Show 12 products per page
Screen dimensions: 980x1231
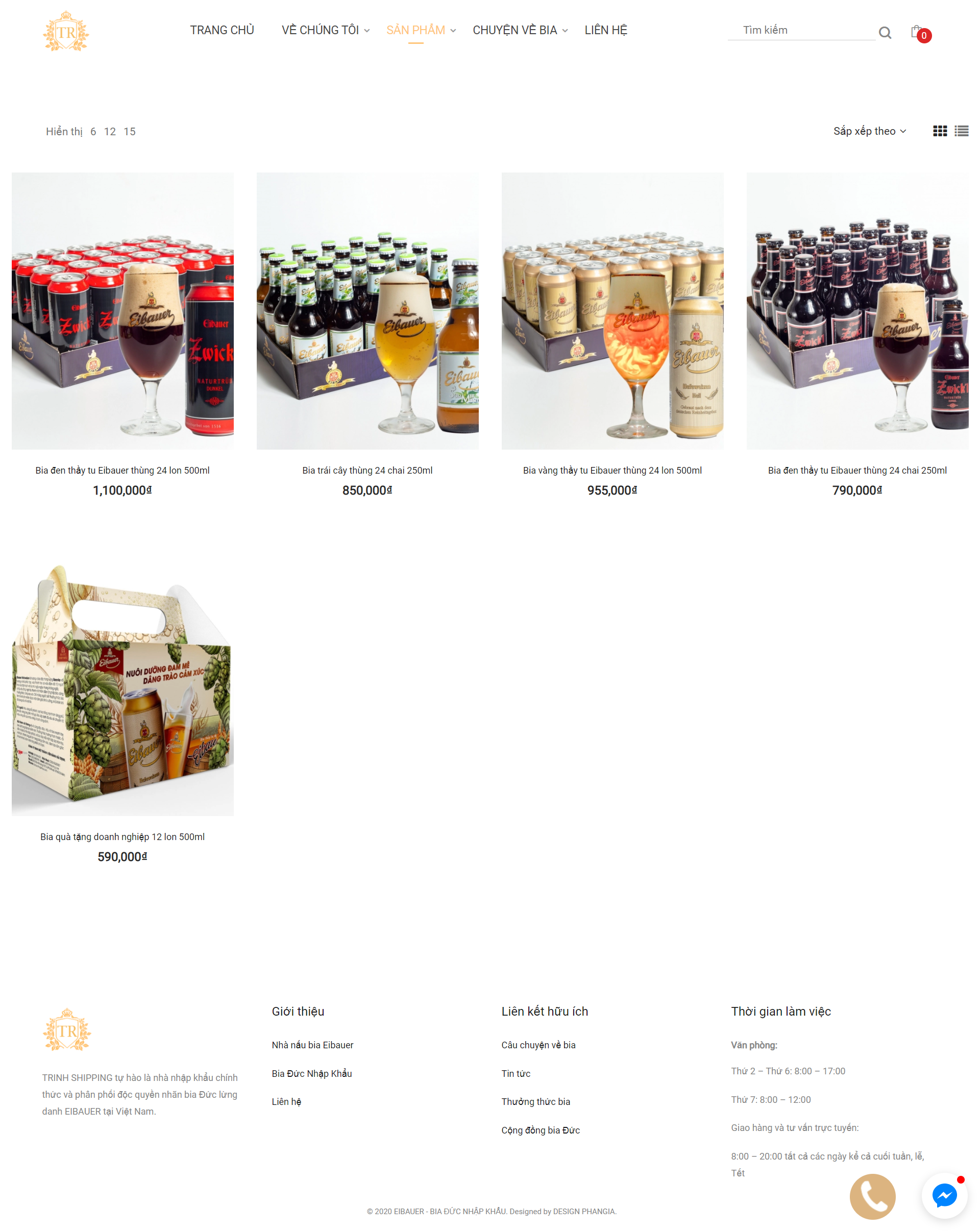[x=110, y=132]
